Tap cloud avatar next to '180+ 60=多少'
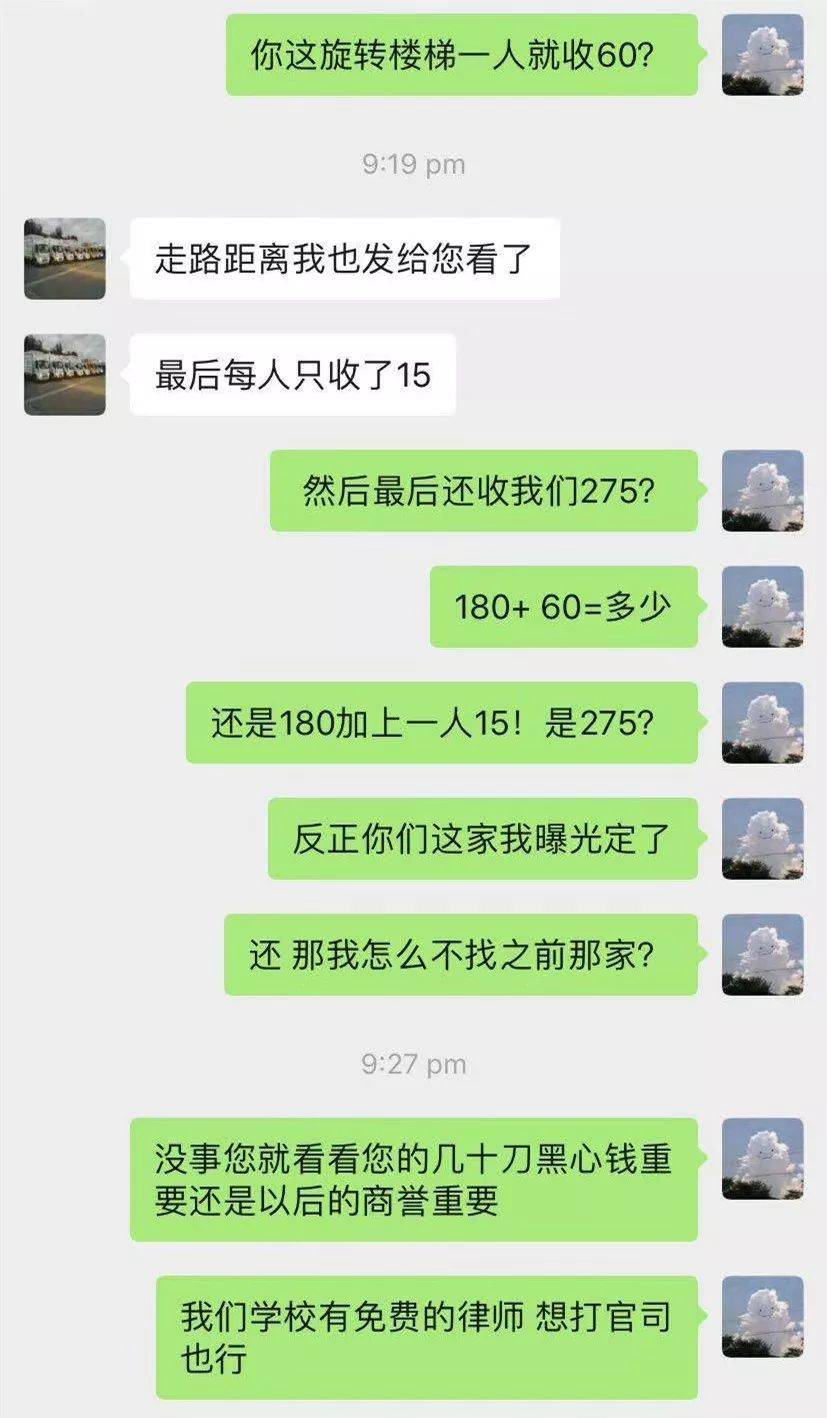827x1418 pixels. [x=762, y=606]
